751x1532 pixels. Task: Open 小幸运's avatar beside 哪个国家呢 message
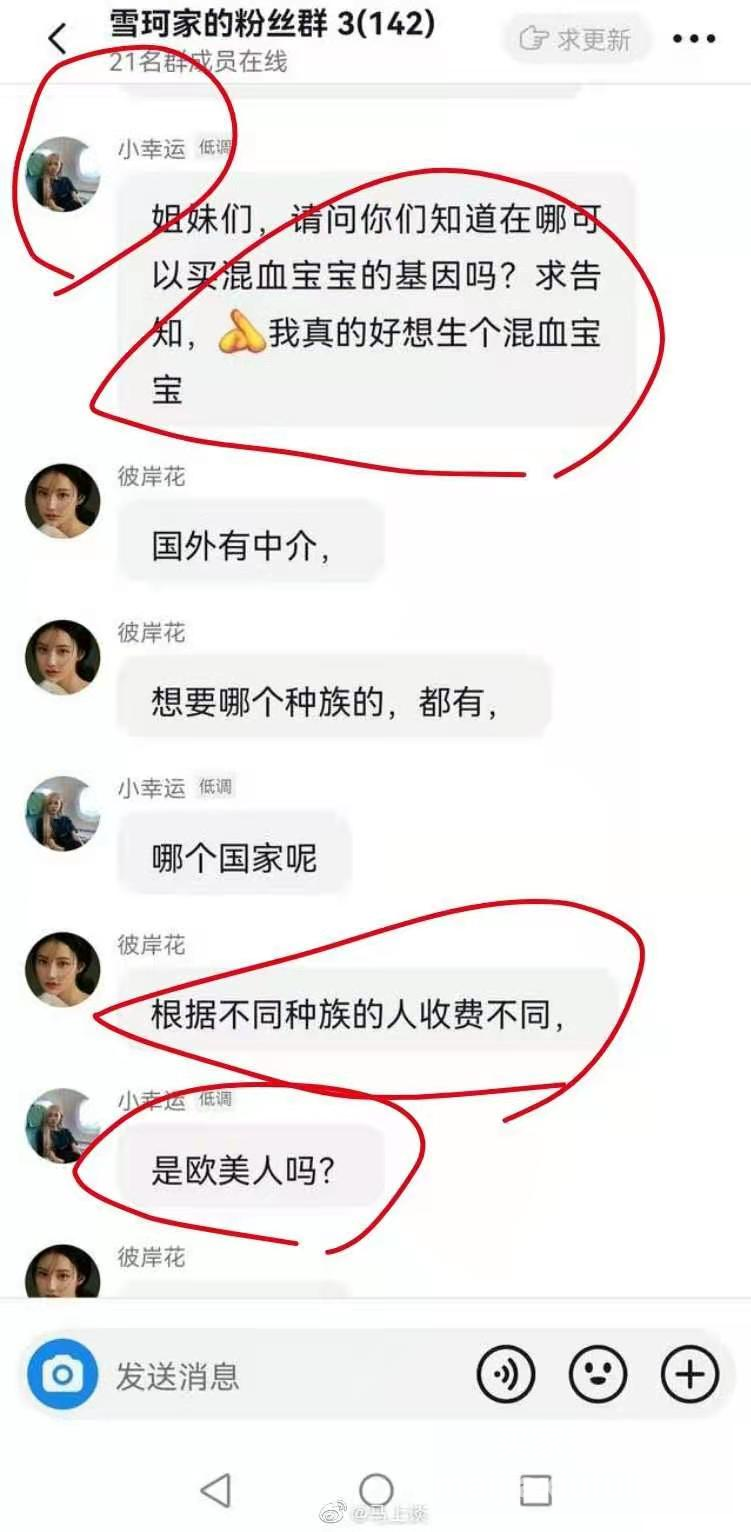point(62,813)
